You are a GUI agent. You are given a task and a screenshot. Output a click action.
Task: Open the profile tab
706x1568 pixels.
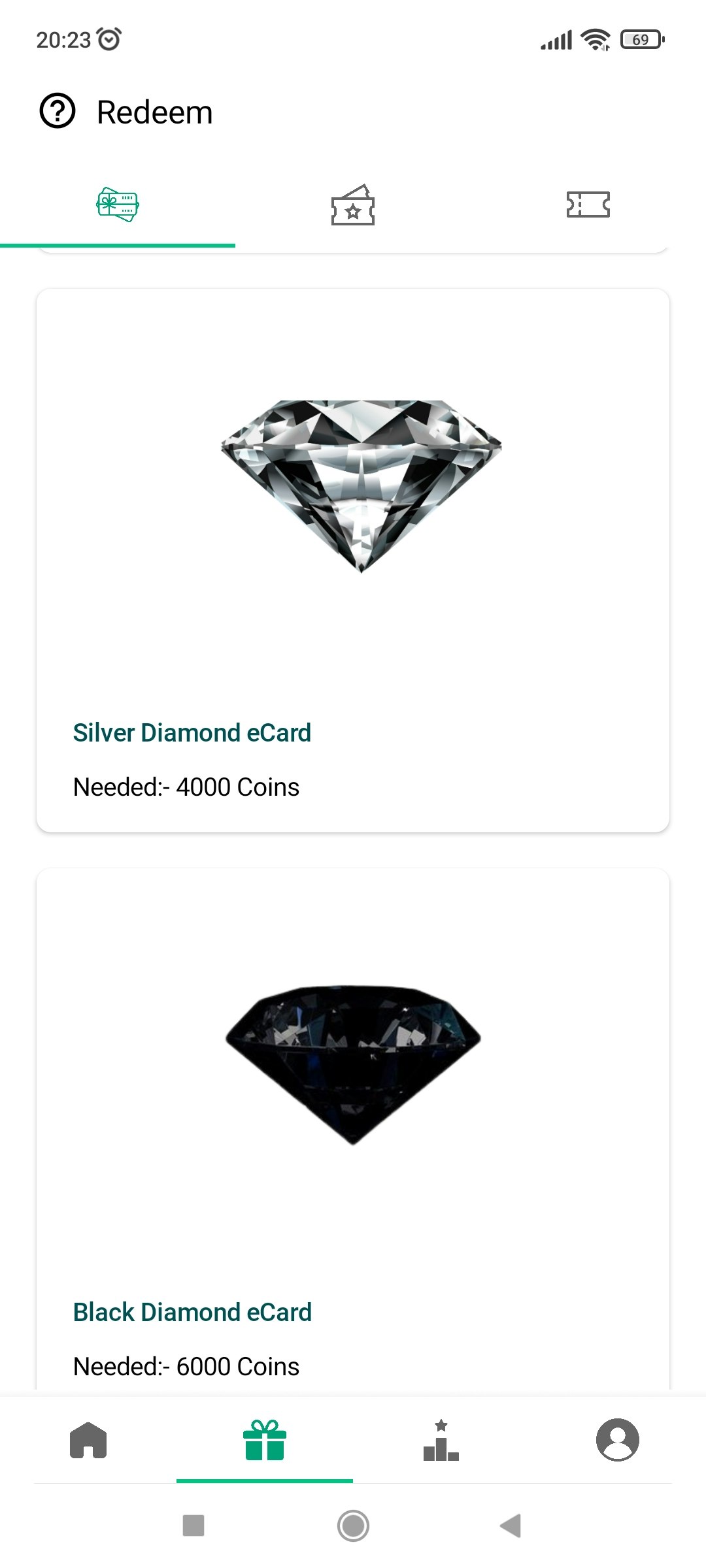[617, 1440]
